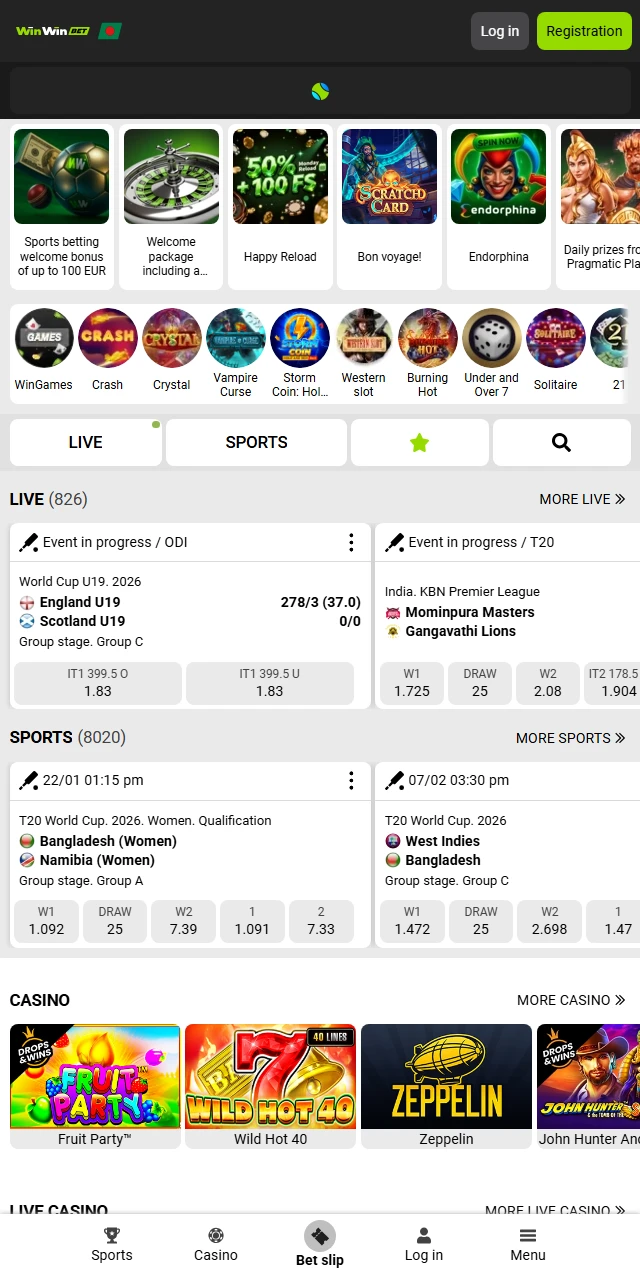This screenshot has width=640, height=1280.
Task: Pick W1 1.092 for Bangladesh (Women)
Action: [46, 921]
